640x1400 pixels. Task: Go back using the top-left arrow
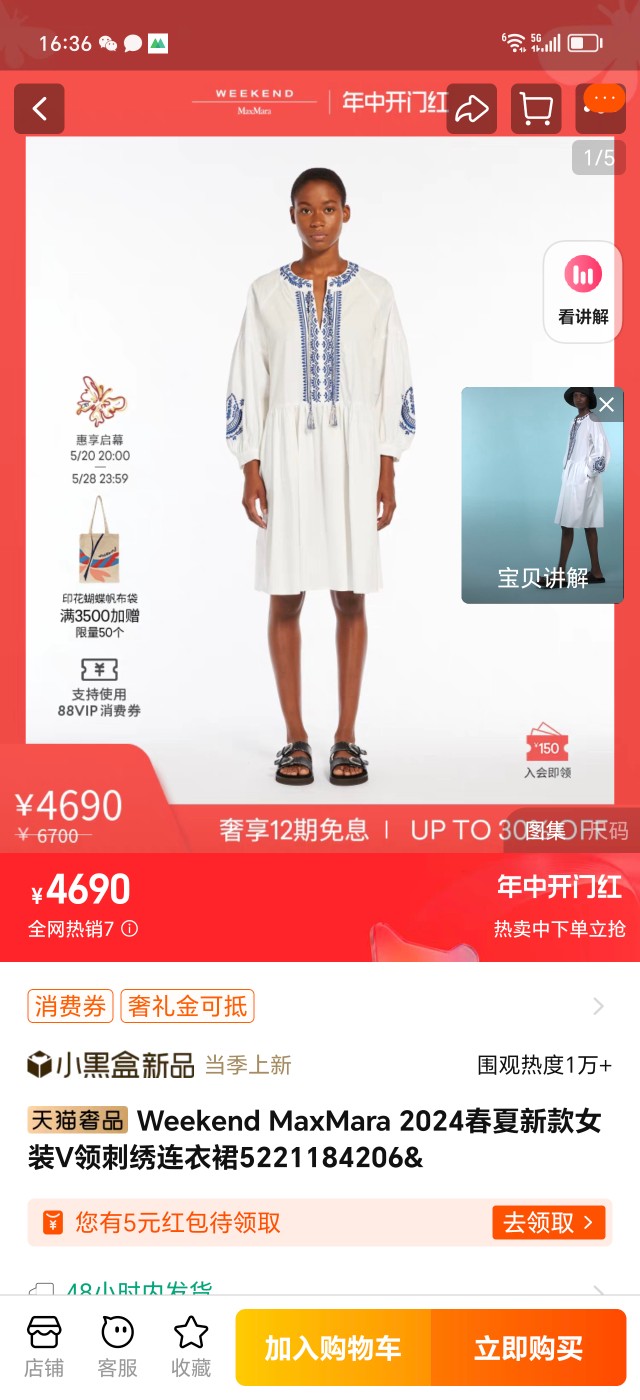39,109
